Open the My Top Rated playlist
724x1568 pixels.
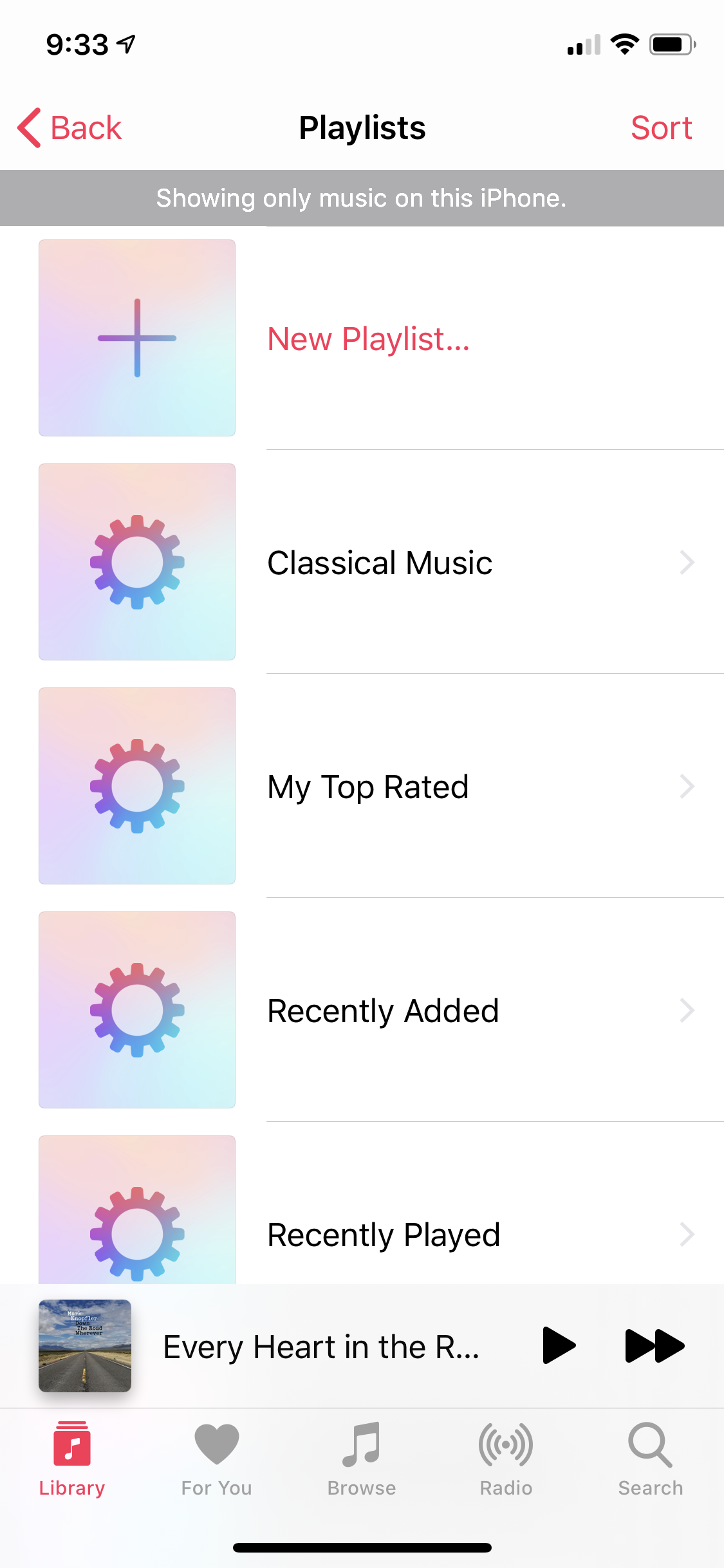pos(368,787)
